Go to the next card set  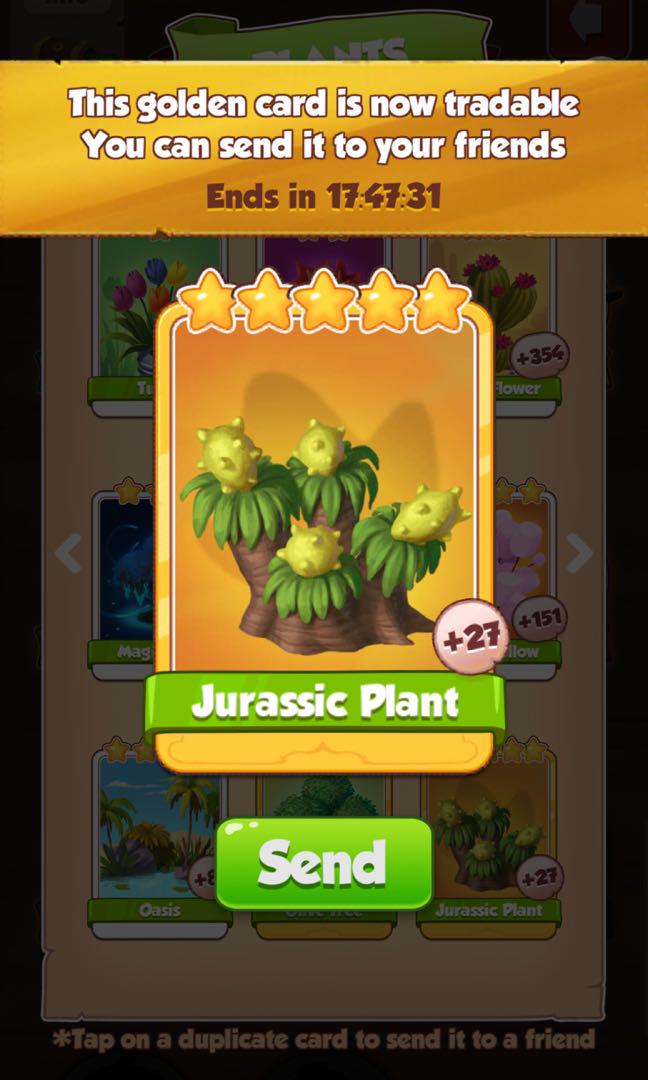(580, 552)
